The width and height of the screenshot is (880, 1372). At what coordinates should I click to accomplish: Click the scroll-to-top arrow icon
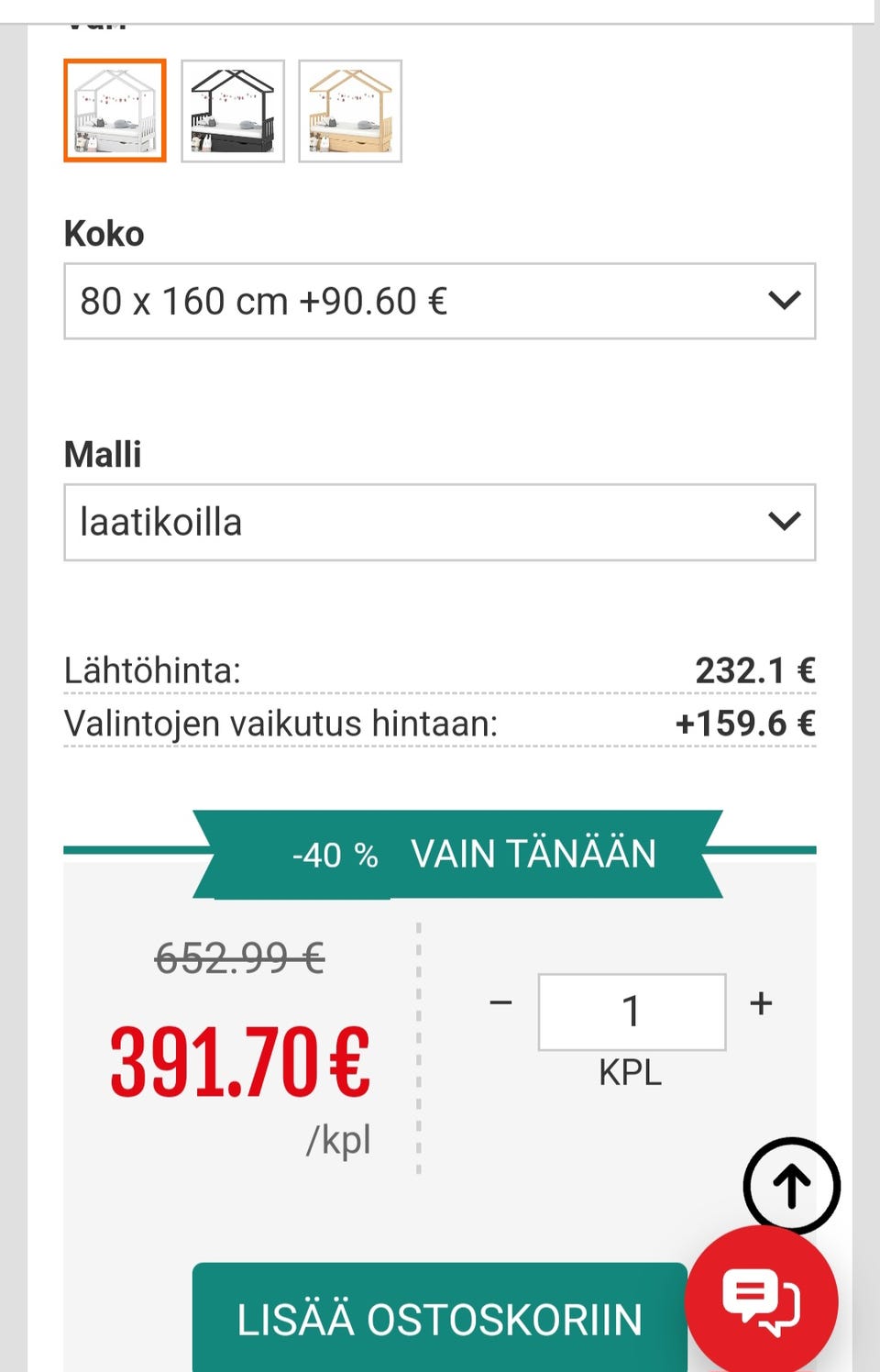point(791,1185)
